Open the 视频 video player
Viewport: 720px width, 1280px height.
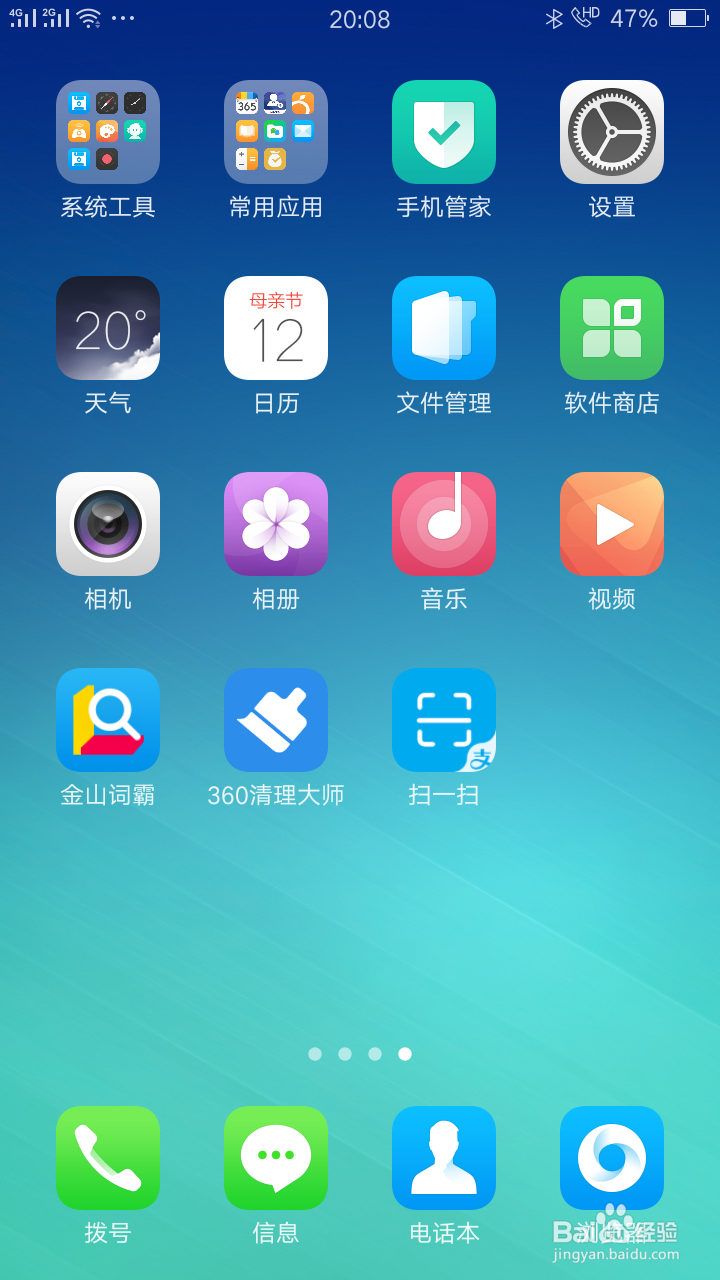coord(612,524)
